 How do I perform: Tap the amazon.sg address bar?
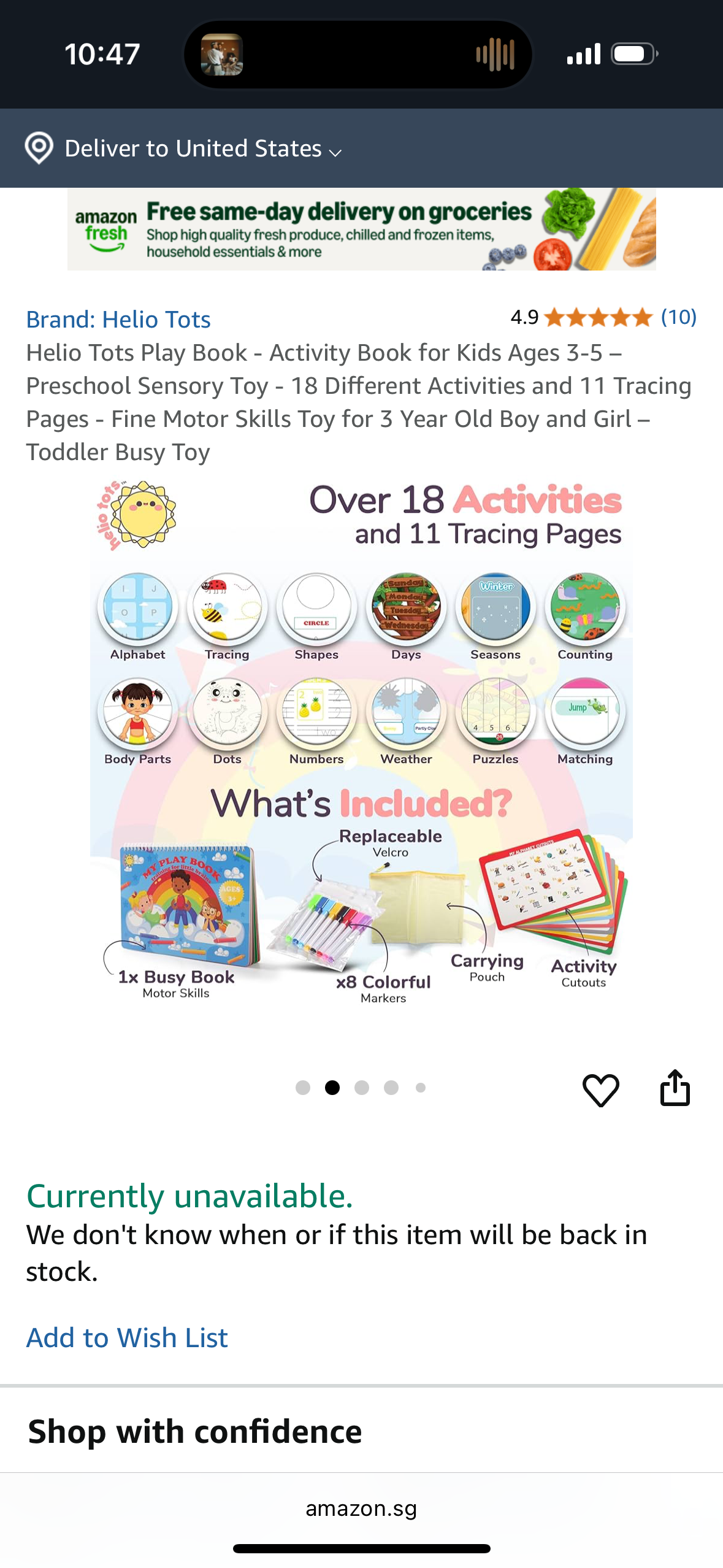tap(361, 1508)
